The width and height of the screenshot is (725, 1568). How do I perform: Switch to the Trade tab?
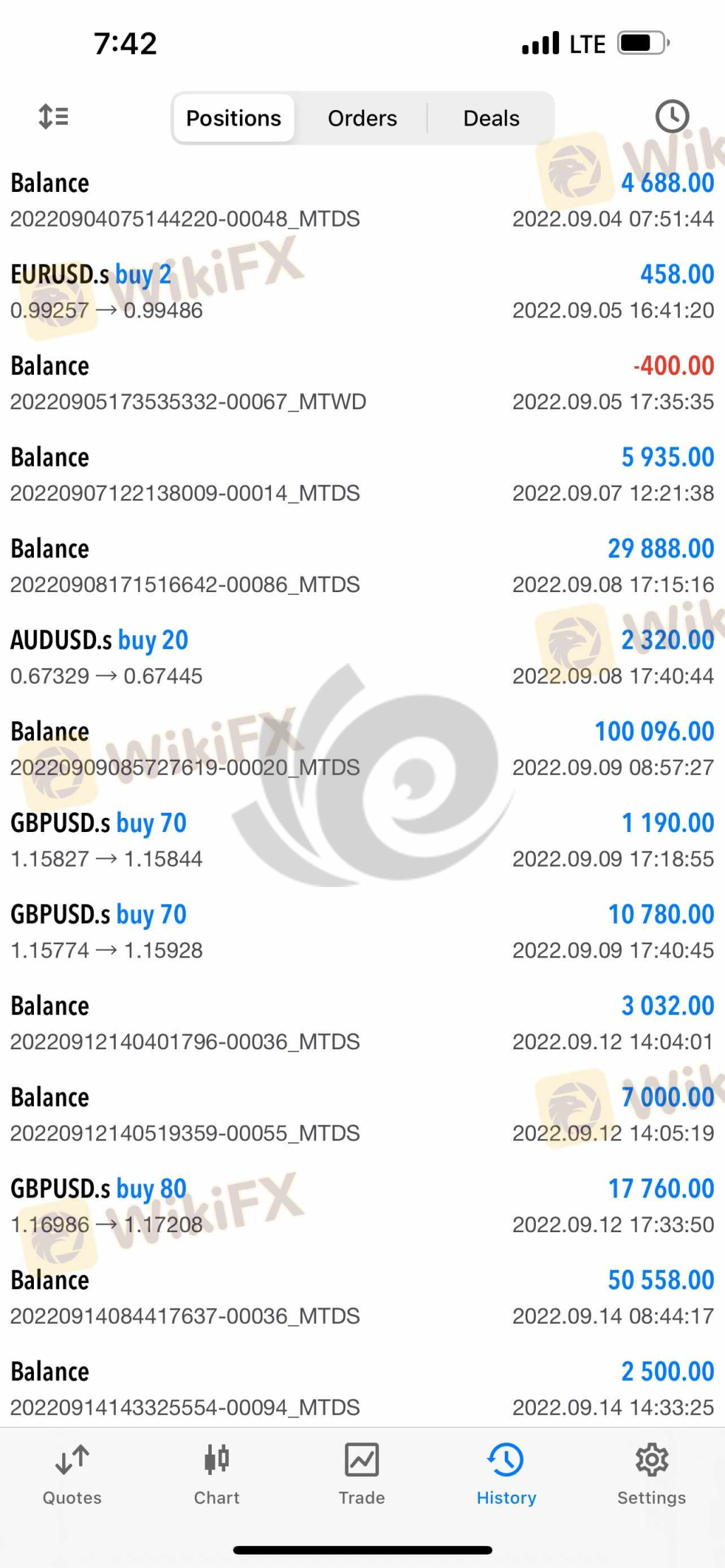pyautogui.click(x=361, y=1474)
